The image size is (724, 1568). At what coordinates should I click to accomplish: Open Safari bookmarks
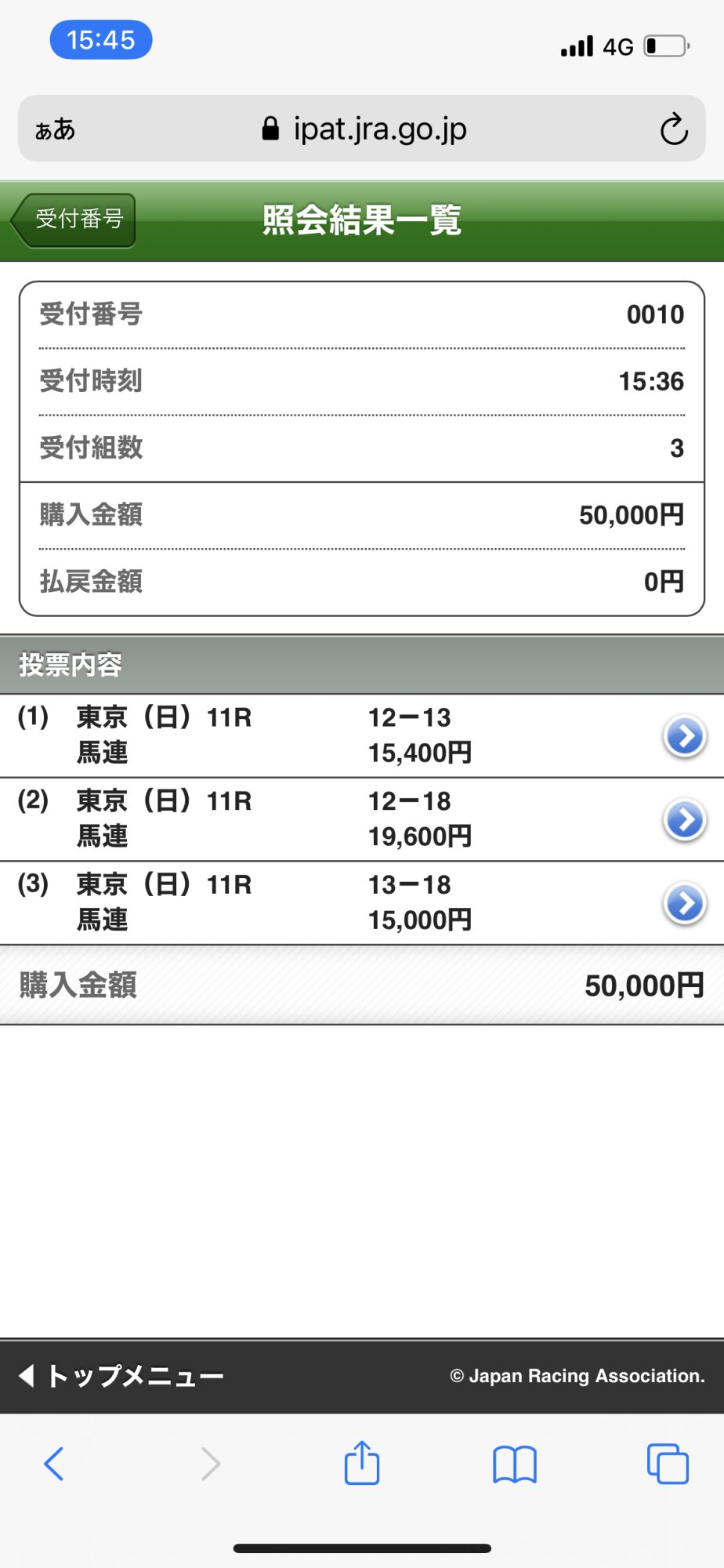pyautogui.click(x=515, y=1464)
